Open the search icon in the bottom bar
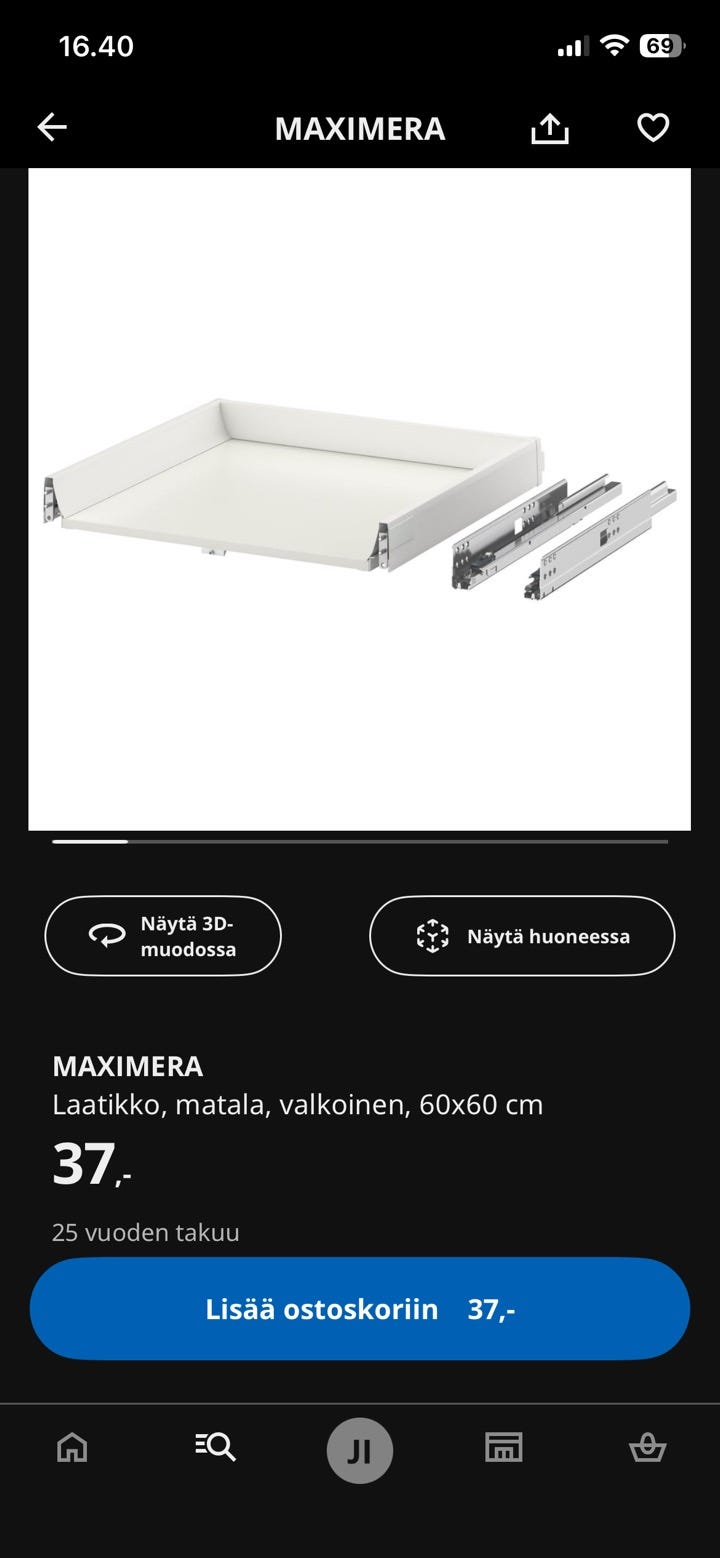 pyautogui.click(x=215, y=1448)
